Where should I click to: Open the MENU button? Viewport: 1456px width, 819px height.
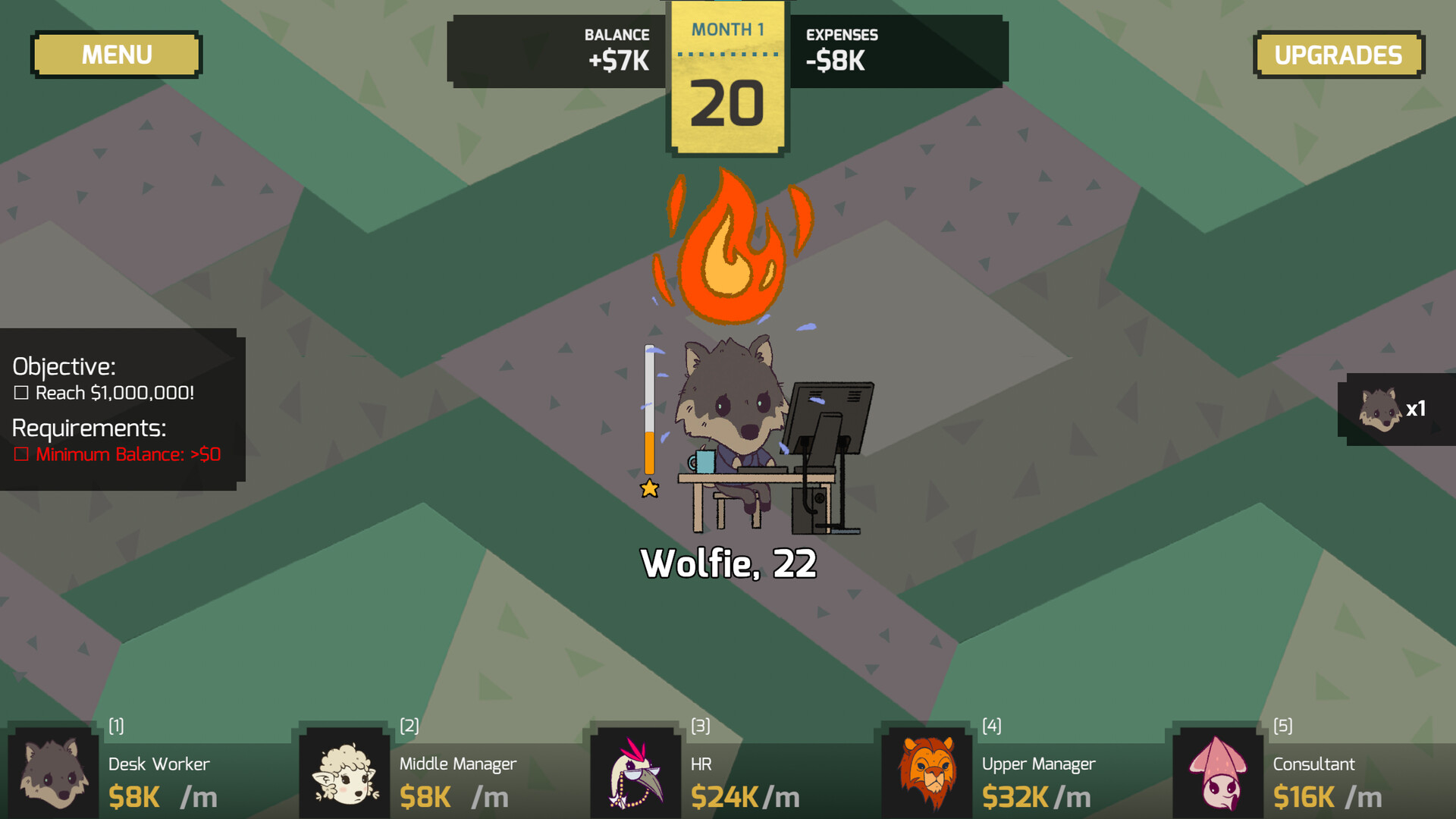click(117, 55)
